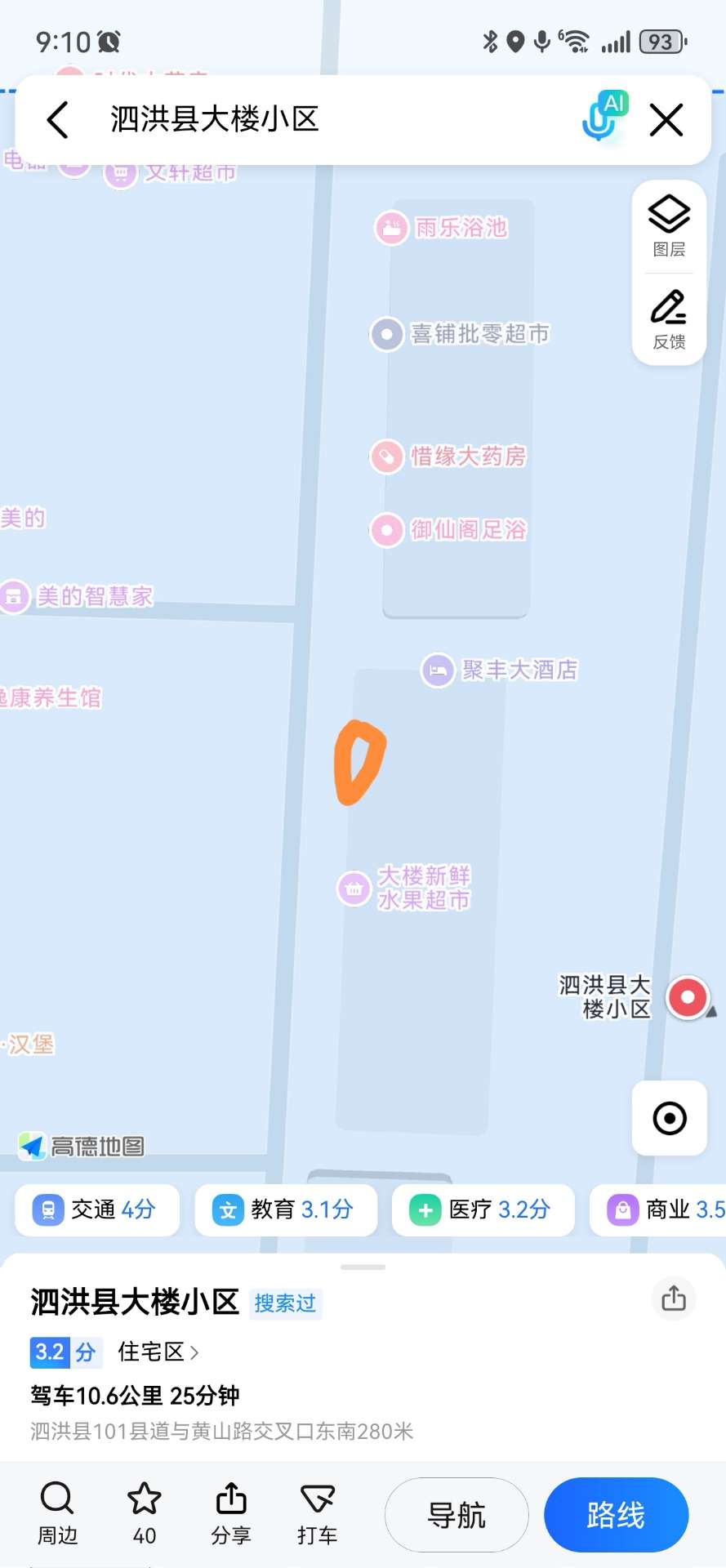Open the search field 泗洪县大楼小区

coord(327,120)
